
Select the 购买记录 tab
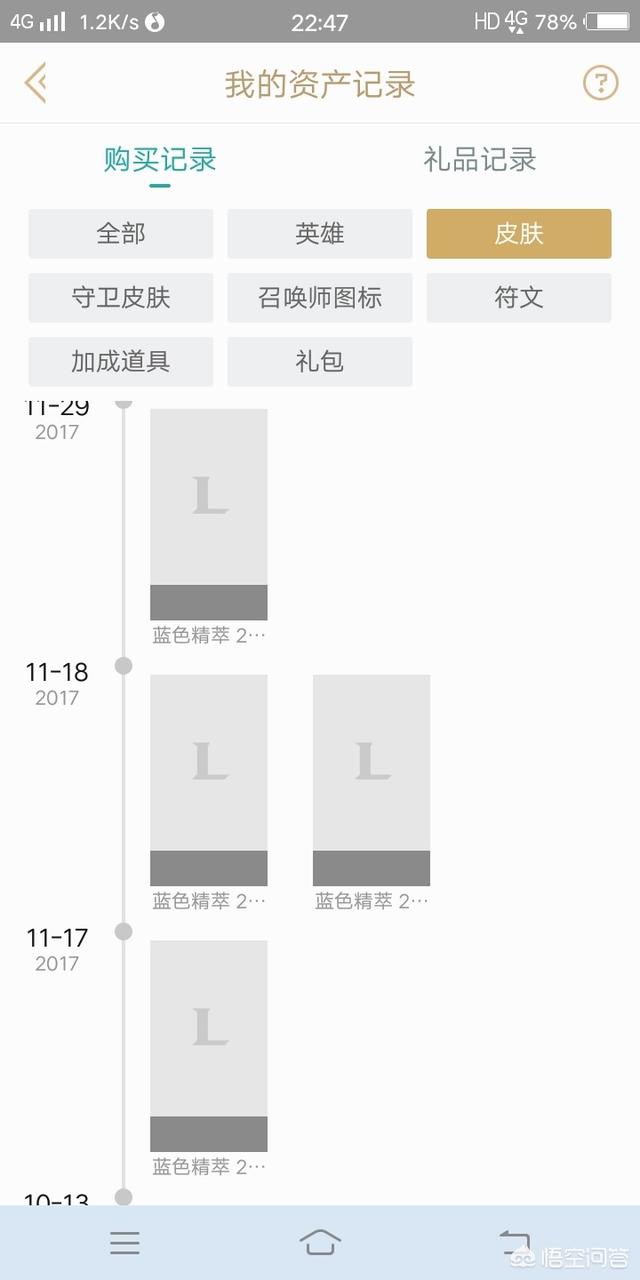(x=160, y=160)
